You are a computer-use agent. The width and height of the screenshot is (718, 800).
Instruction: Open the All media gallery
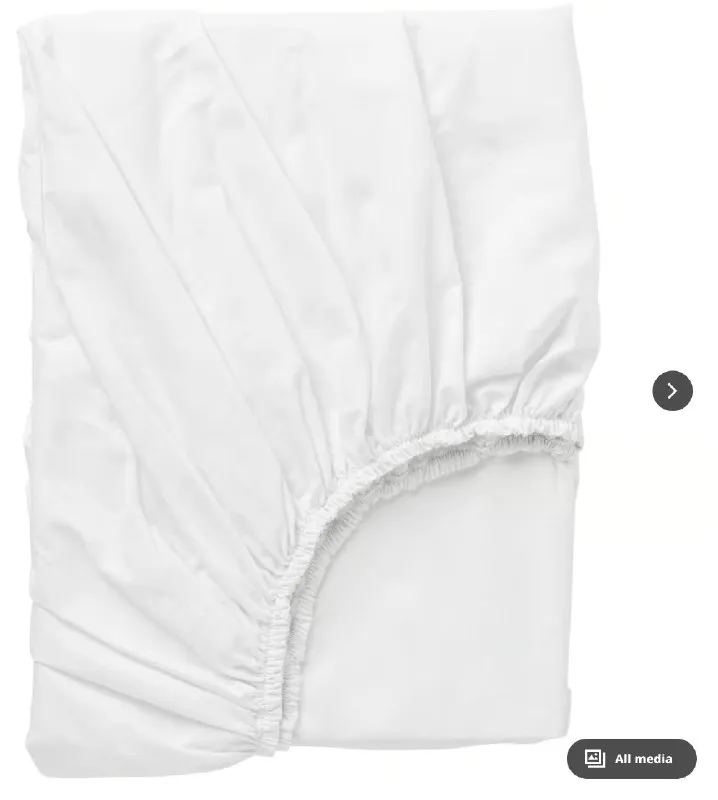(x=632, y=759)
